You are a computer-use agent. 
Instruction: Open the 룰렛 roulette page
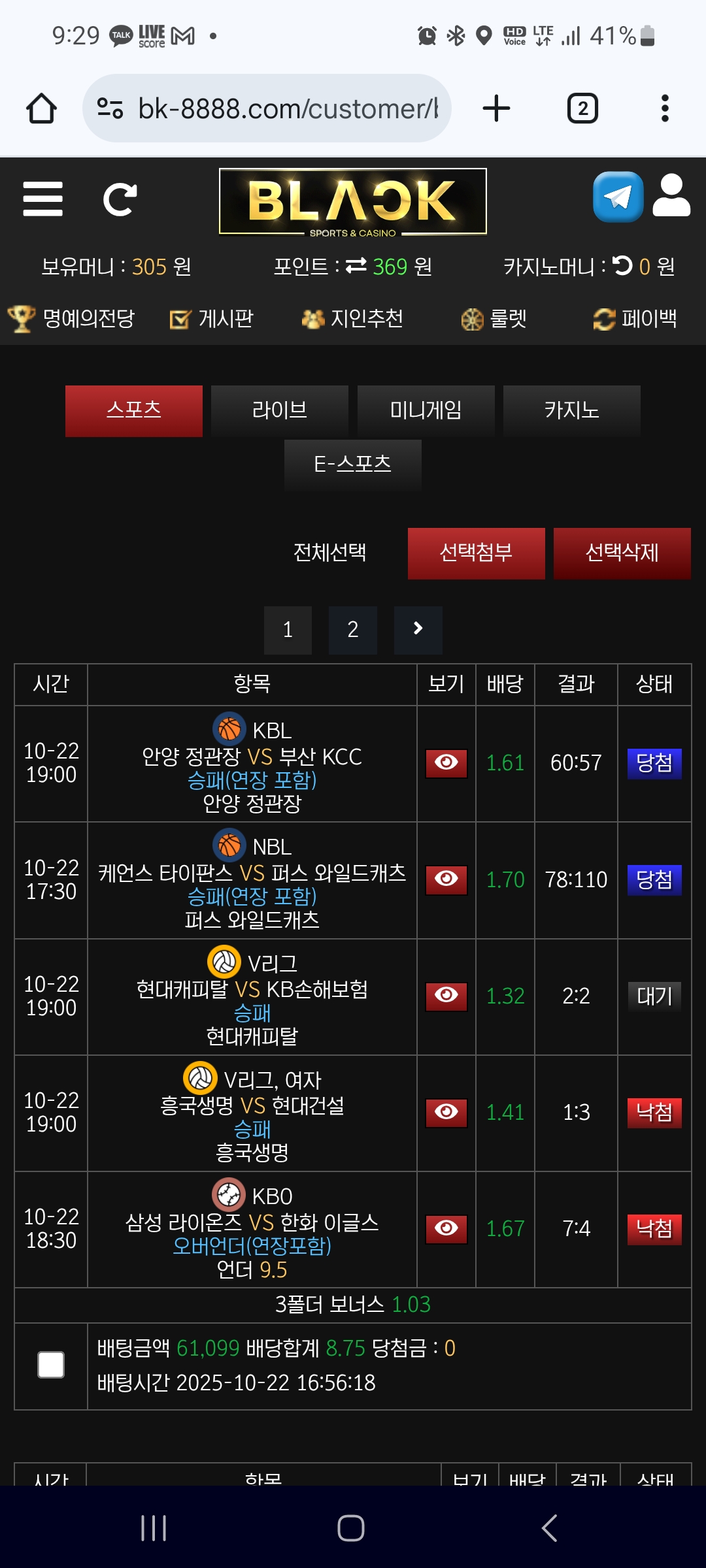[494, 319]
